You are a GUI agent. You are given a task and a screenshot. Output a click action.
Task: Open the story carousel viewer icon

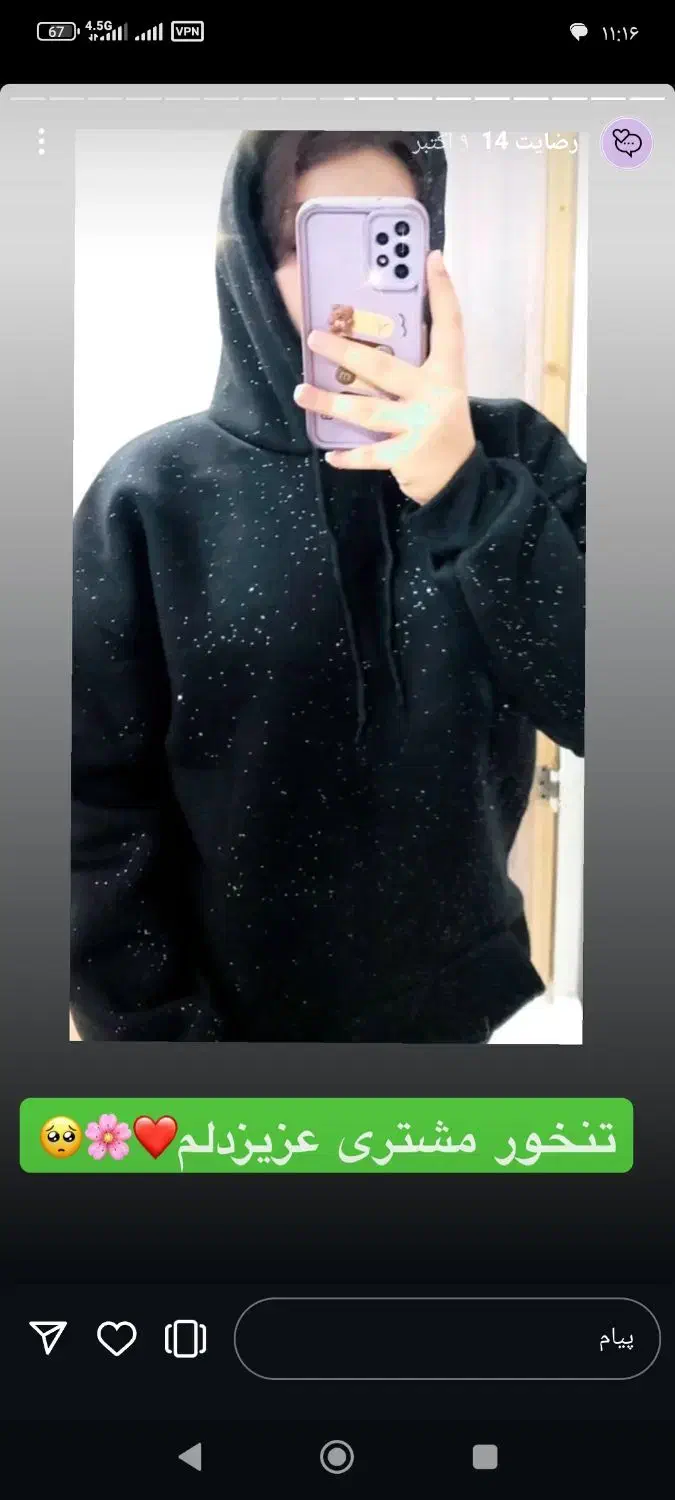[x=185, y=1339]
